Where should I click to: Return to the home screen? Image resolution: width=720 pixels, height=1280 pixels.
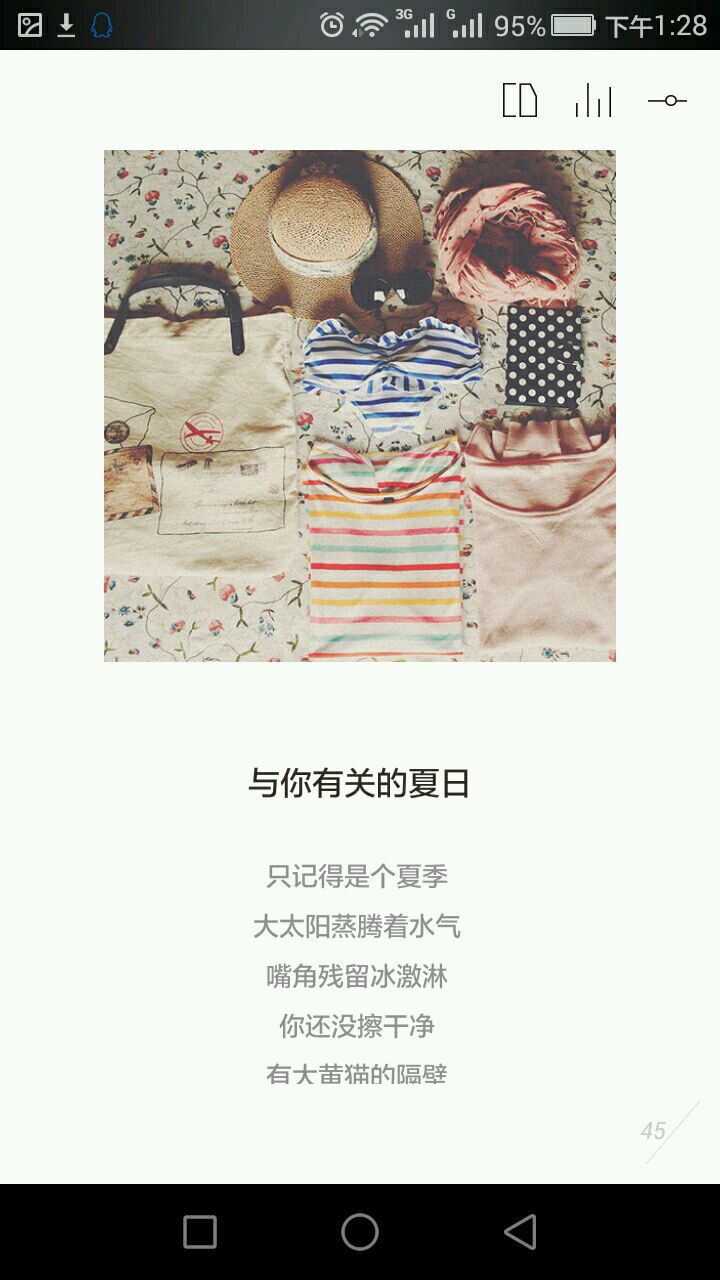coord(360,1232)
